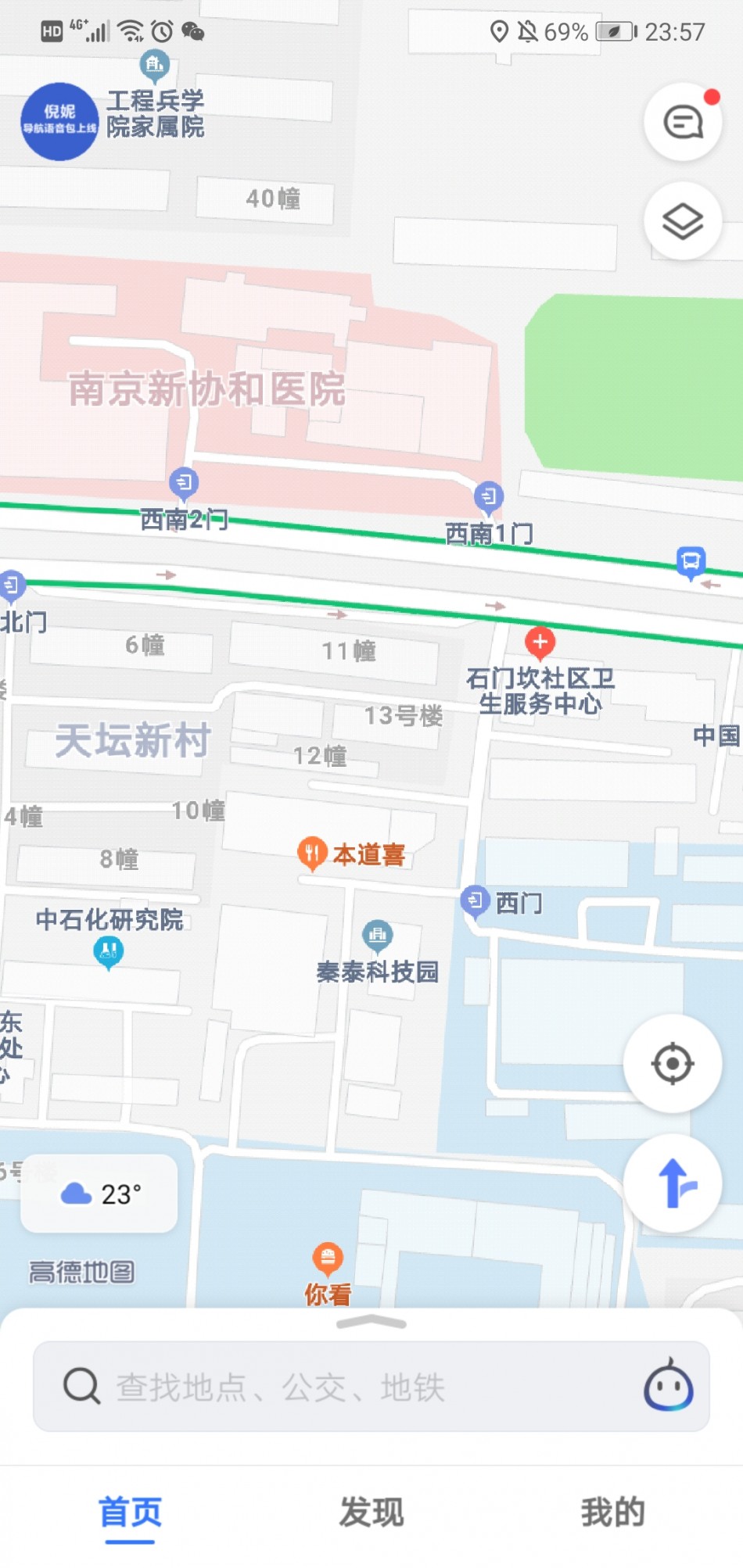The image size is (743, 1568).
Task: Switch to the 首页 tab
Action: (x=130, y=1513)
